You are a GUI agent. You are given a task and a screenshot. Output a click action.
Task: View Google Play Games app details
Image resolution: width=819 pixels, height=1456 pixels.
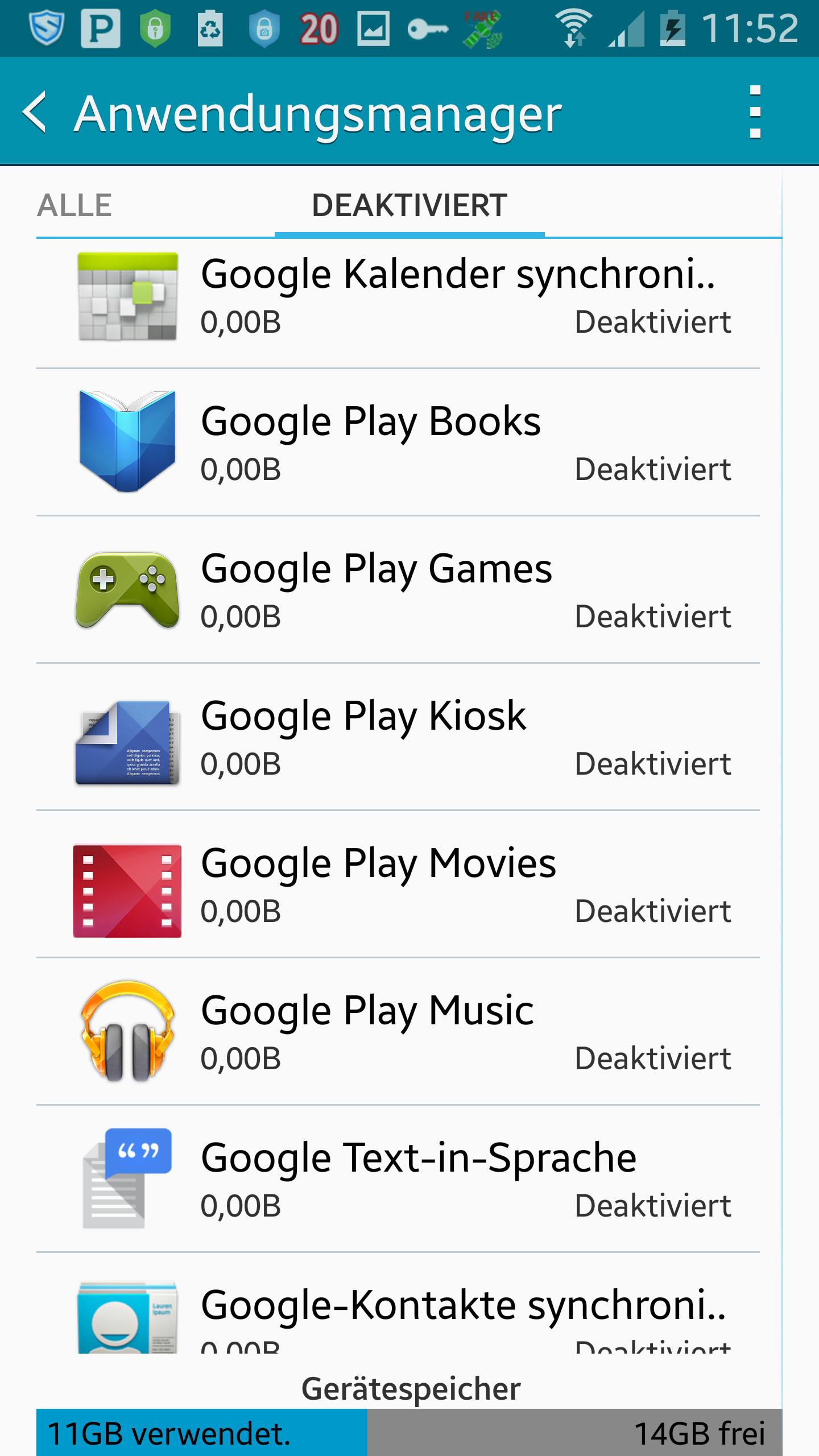[398, 590]
